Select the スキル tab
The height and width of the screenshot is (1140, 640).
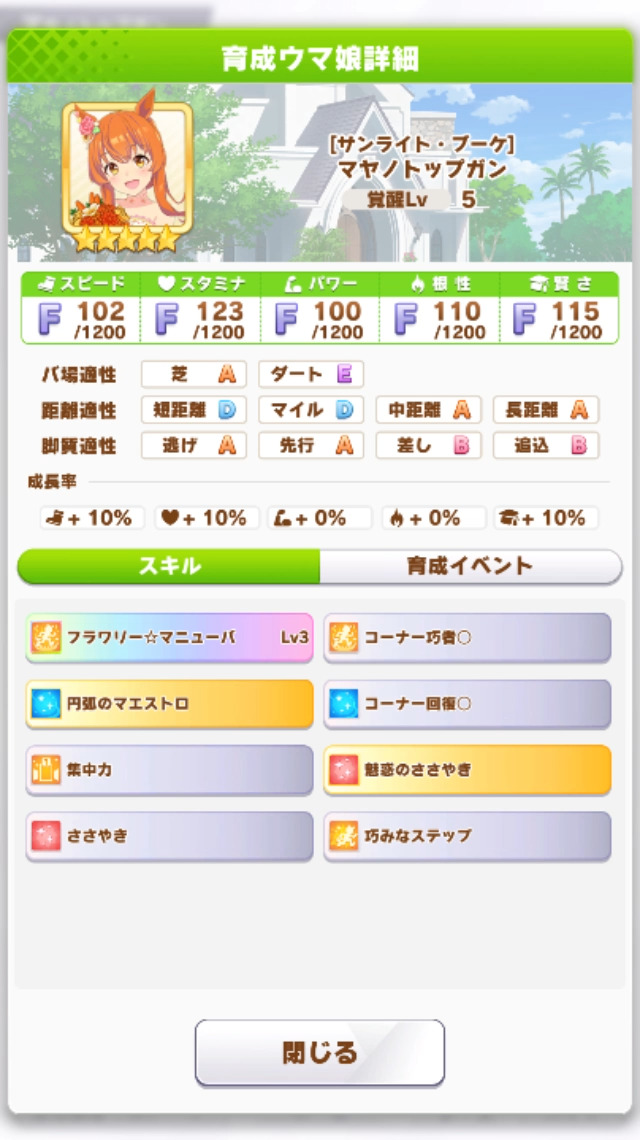coord(169,566)
